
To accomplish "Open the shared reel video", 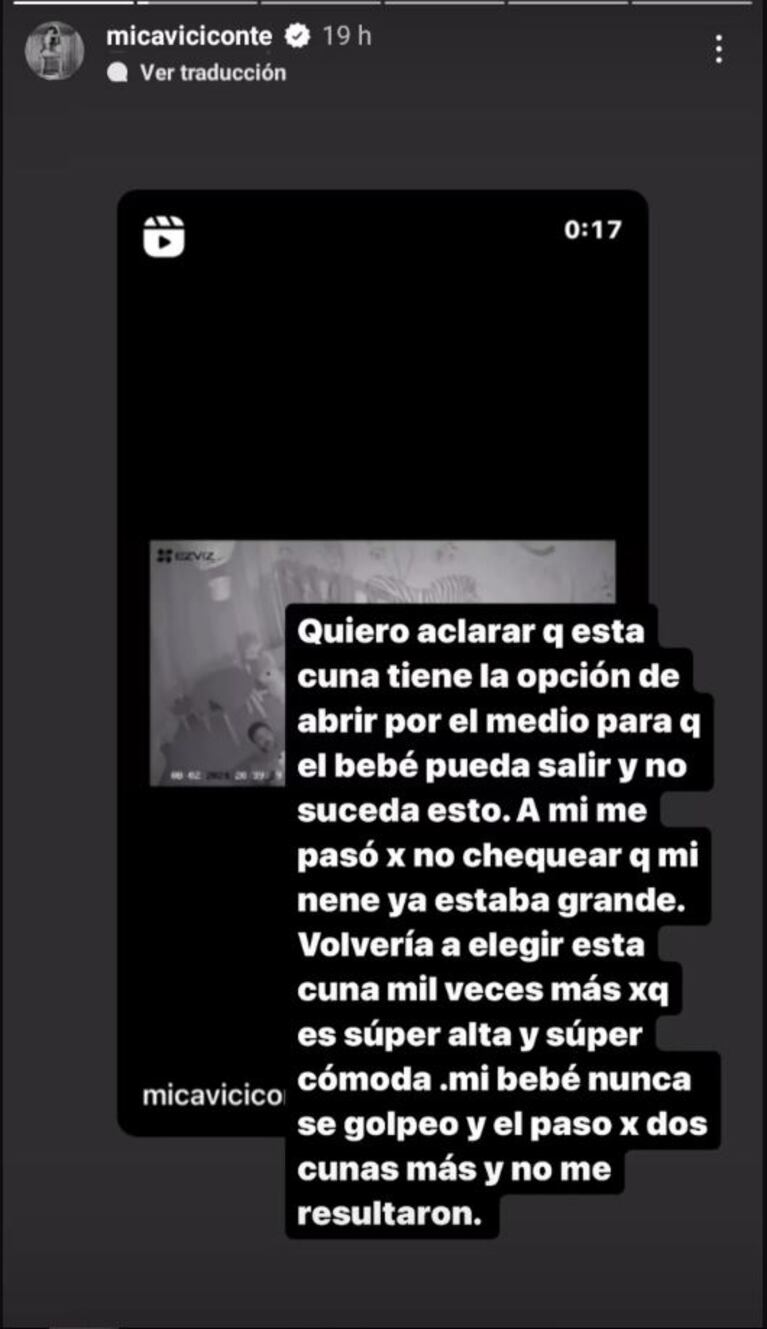I will [x=382, y=400].
